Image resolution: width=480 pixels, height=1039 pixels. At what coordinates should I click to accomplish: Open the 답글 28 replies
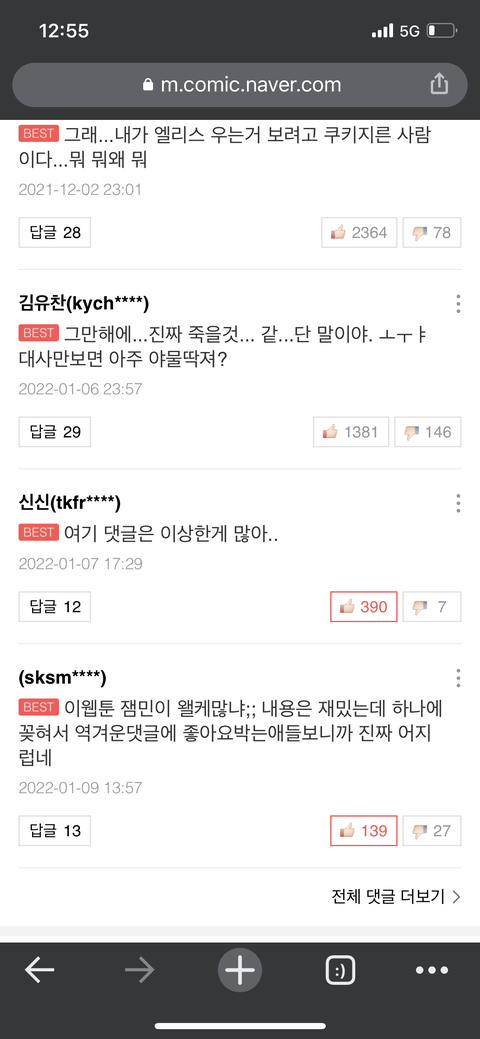coord(54,233)
